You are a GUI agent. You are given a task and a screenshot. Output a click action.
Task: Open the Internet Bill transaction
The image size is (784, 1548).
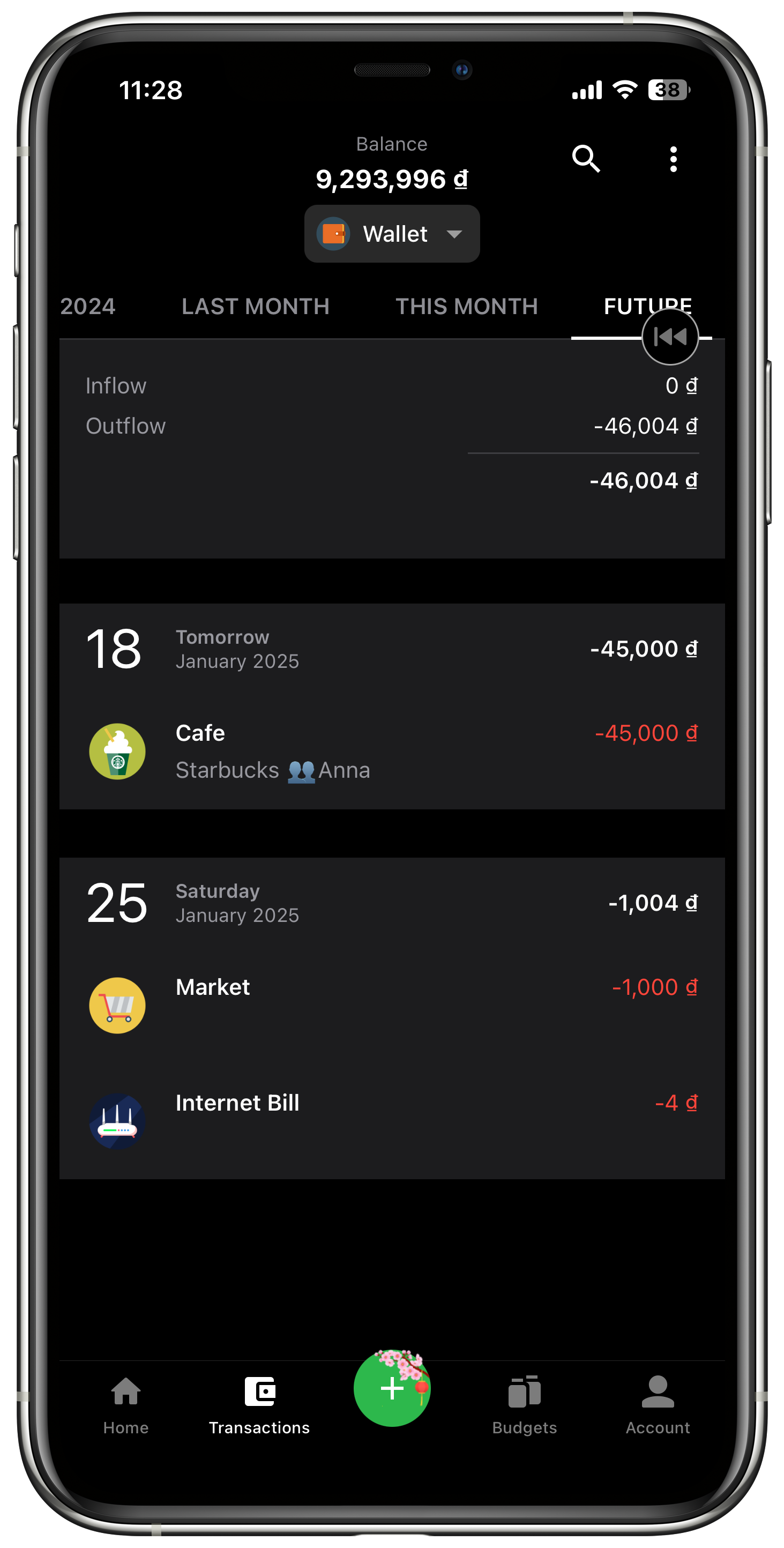pos(392,1120)
